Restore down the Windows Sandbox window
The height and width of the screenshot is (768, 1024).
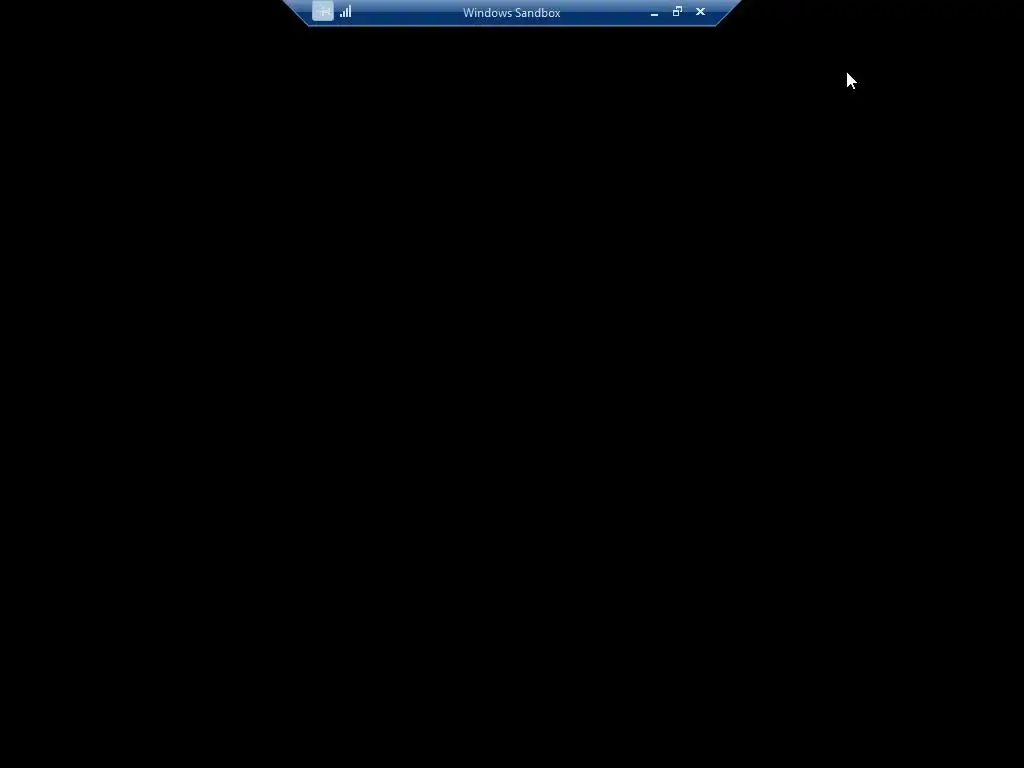point(677,12)
